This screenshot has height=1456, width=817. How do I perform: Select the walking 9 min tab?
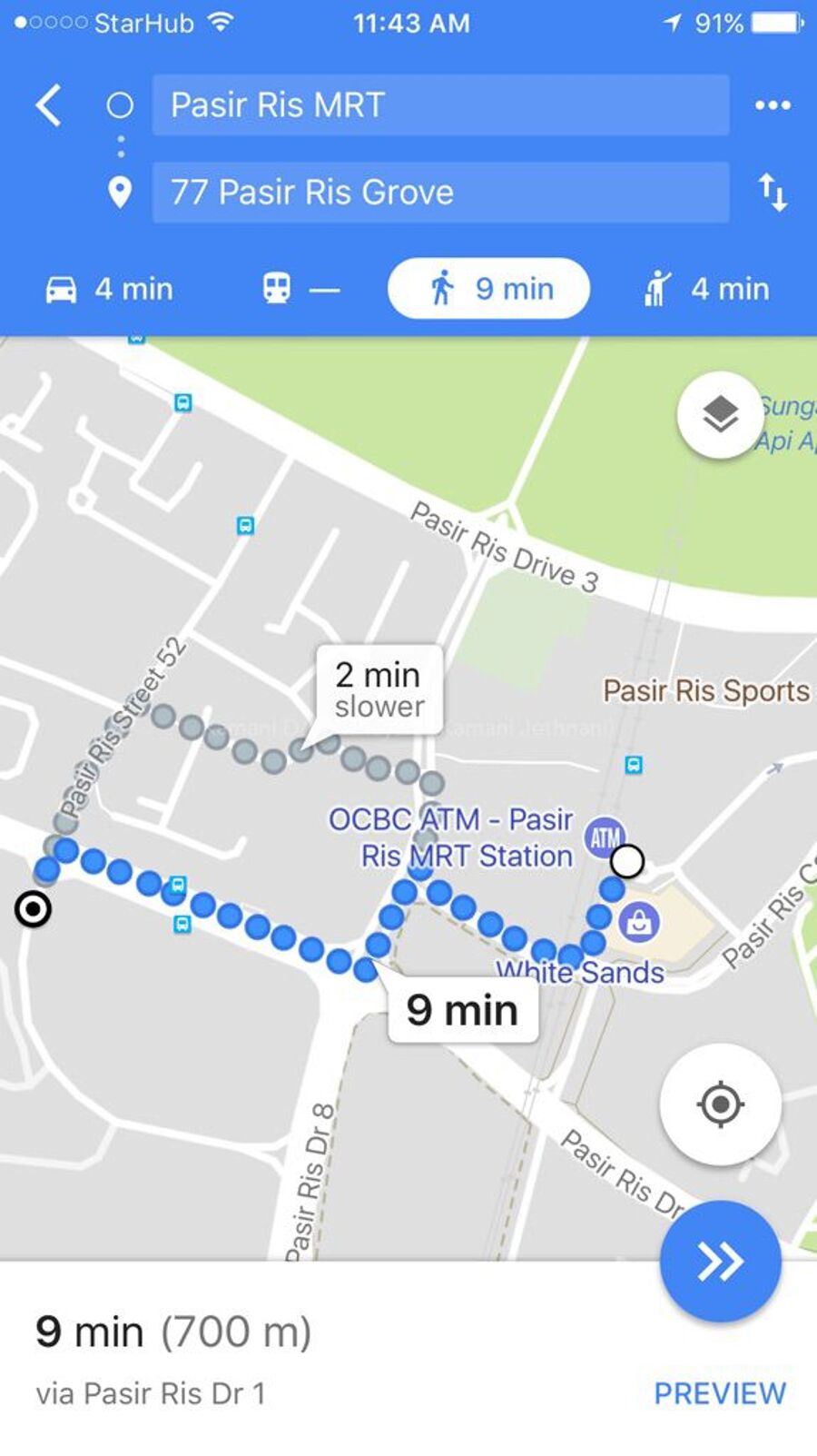click(488, 289)
